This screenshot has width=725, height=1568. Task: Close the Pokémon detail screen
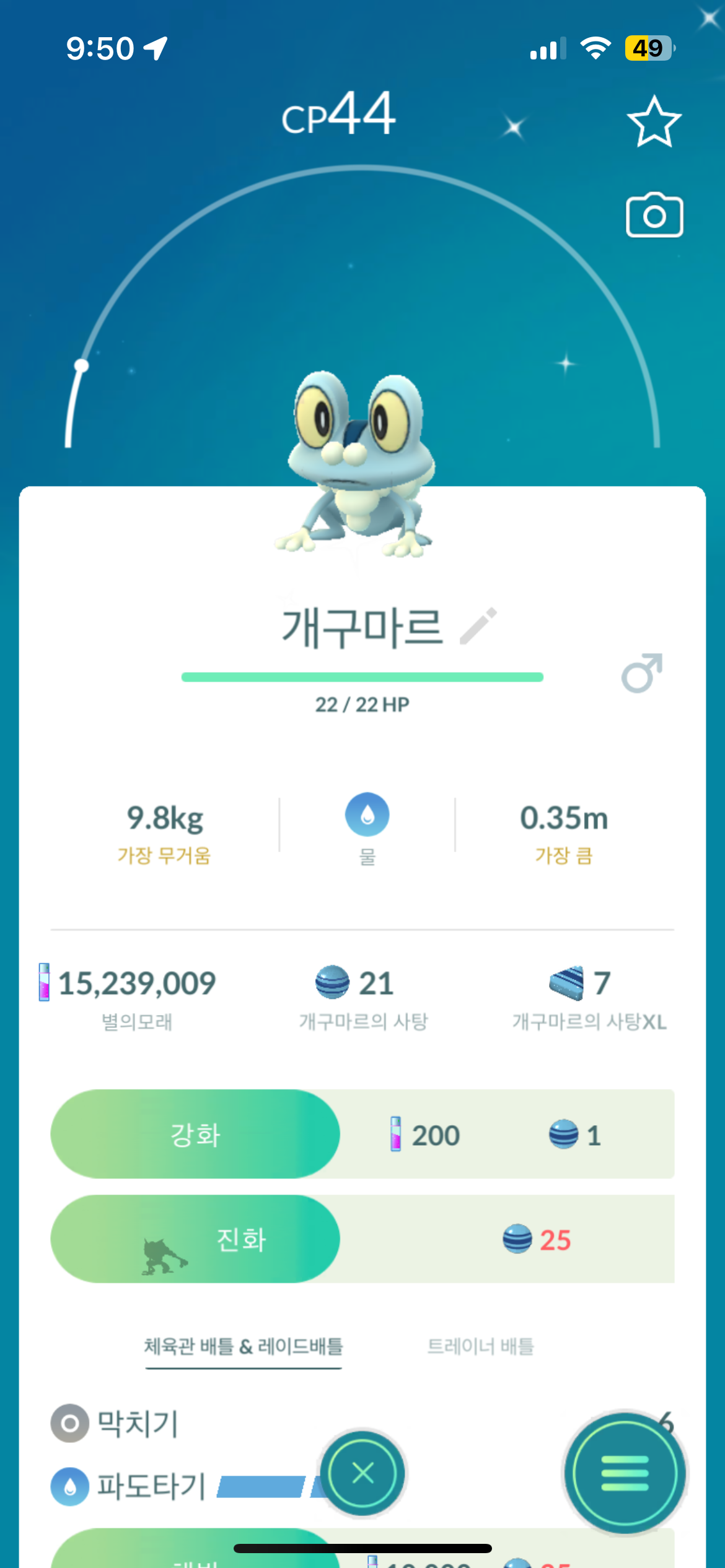pos(362,1473)
